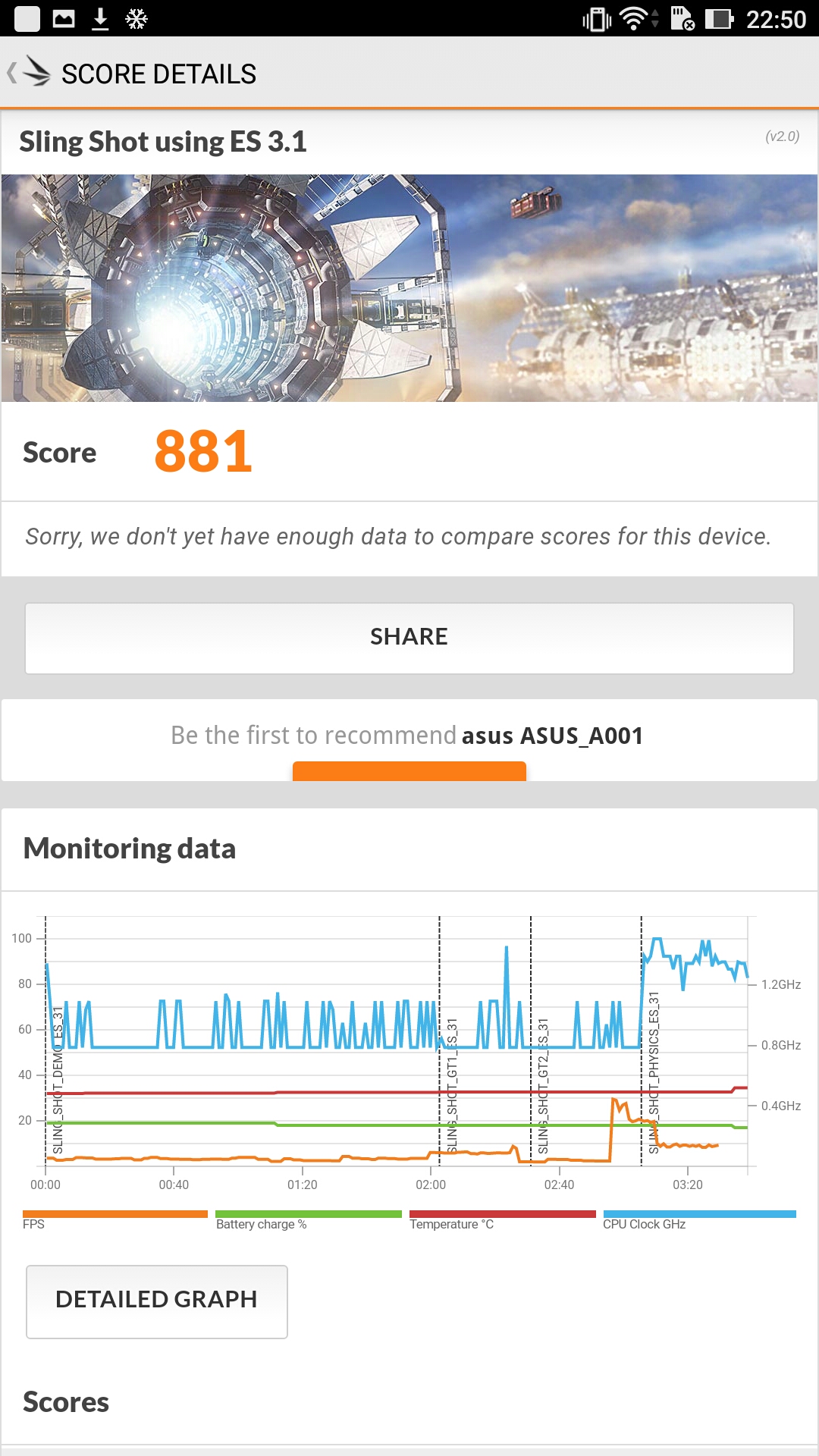Open the DETAILED GRAPH

[x=157, y=1301]
